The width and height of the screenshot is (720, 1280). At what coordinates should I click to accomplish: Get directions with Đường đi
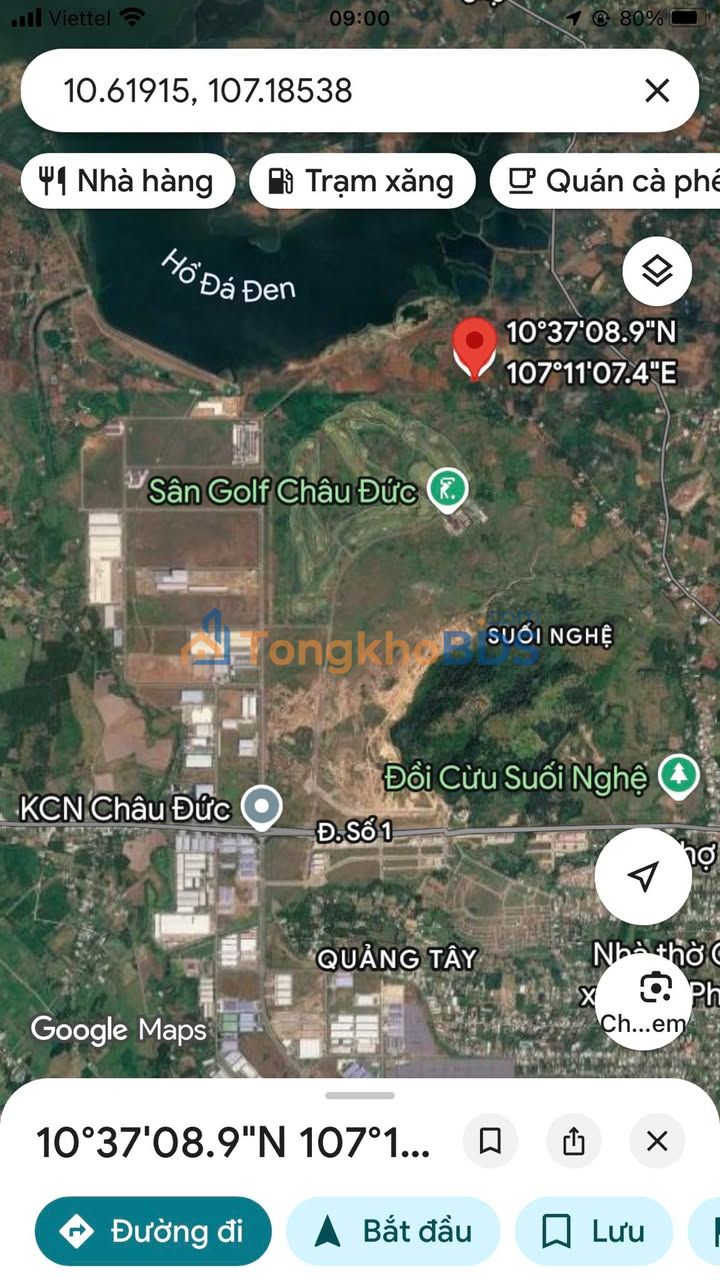click(x=153, y=1231)
